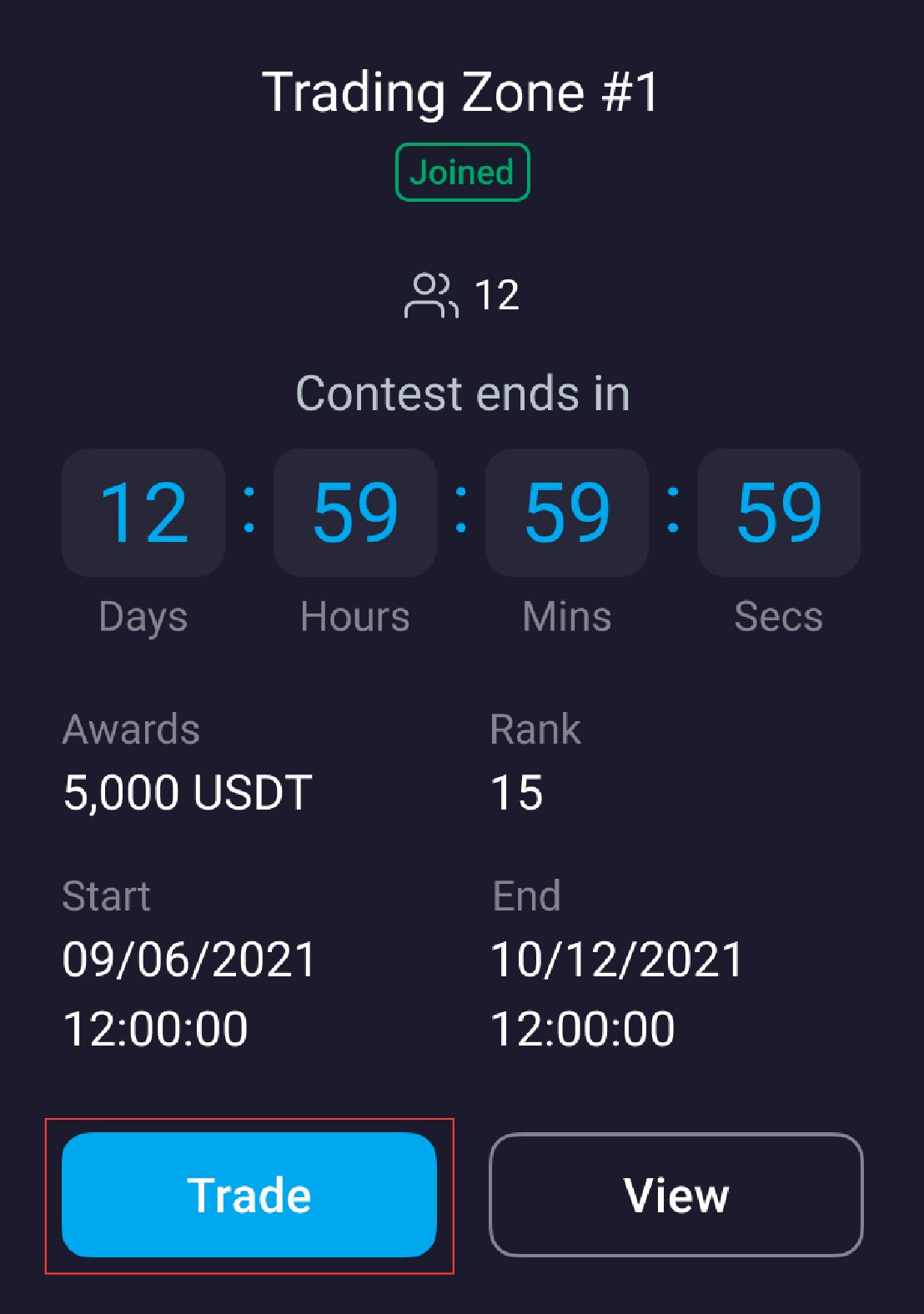This screenshot has height=1314, width=924.
Task: Expand the Awards details section
Action: point(131,729)
